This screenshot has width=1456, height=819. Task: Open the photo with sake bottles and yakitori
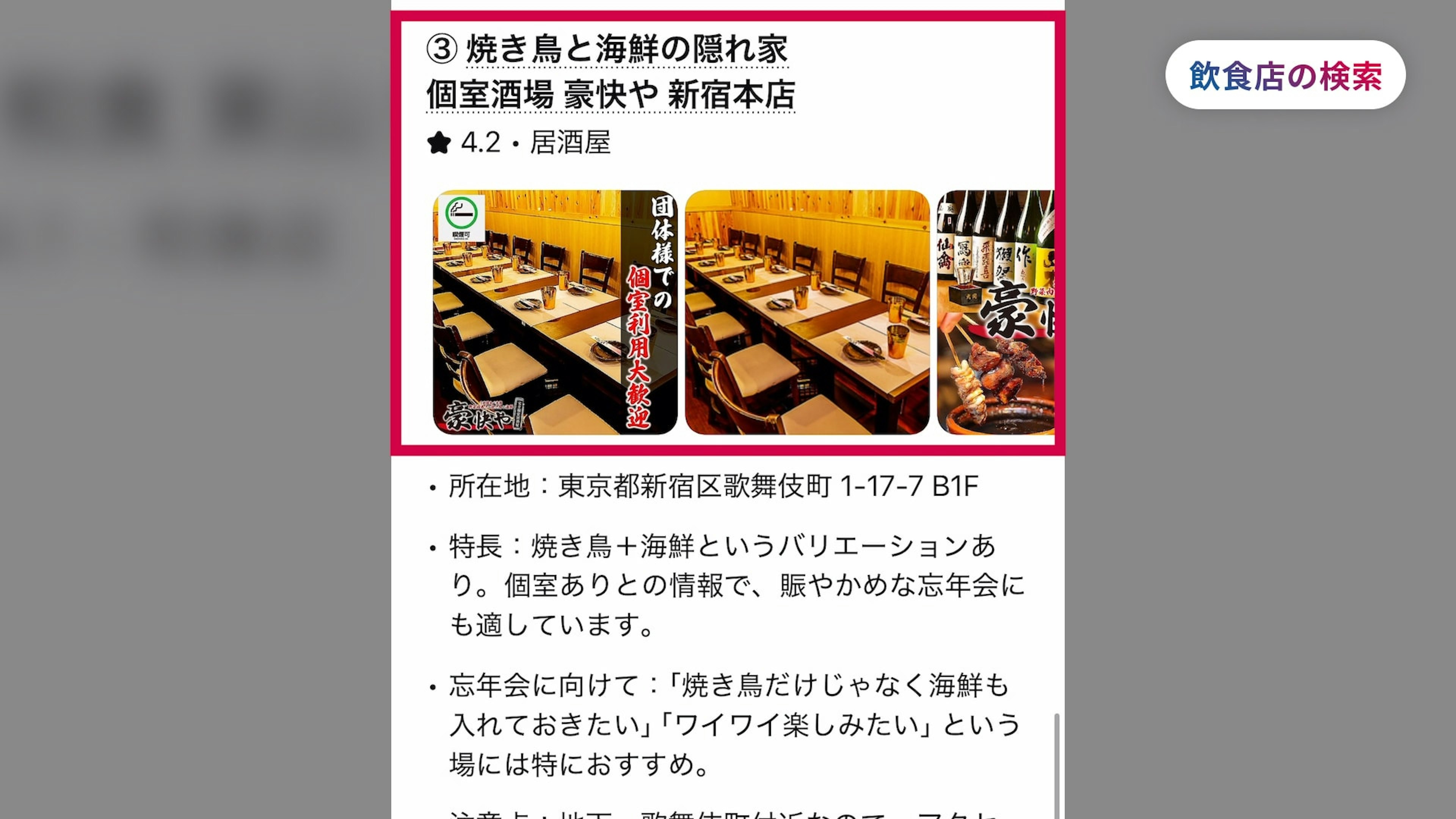(x=995, y=312)
